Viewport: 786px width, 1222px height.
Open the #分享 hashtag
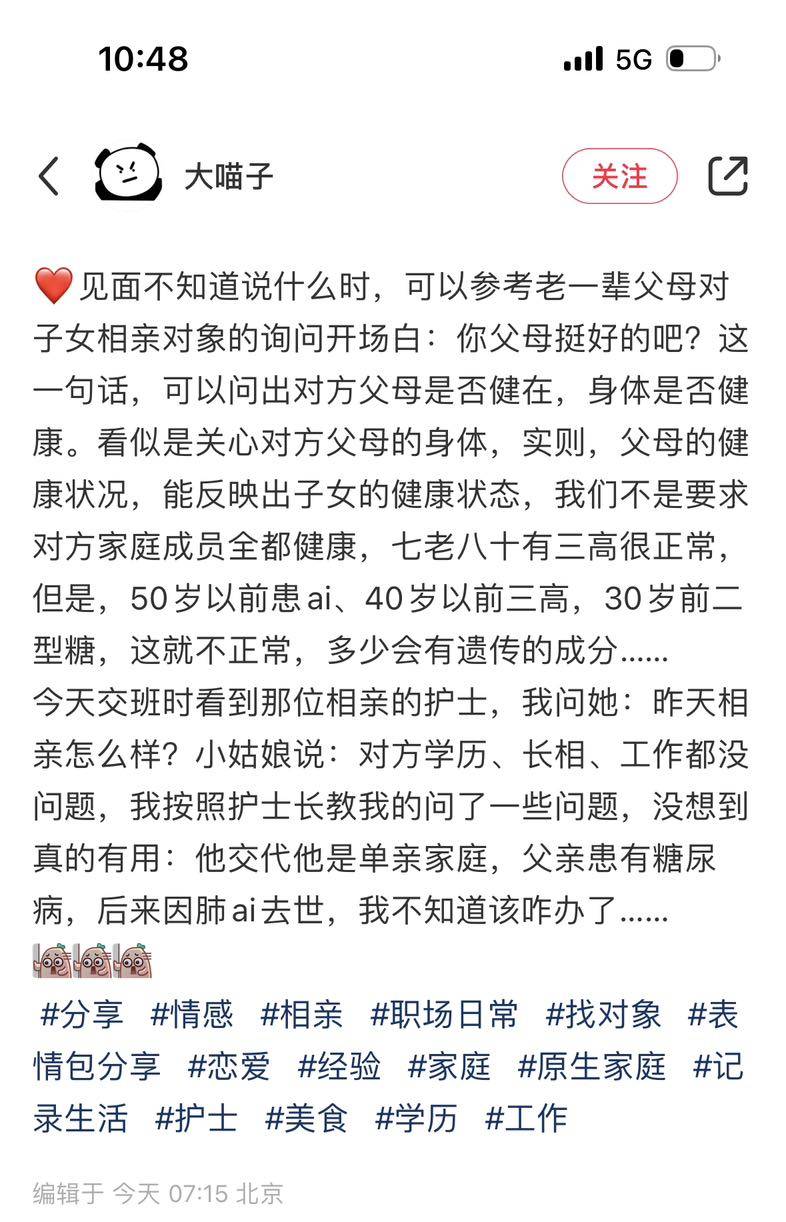click(81, 1014)
